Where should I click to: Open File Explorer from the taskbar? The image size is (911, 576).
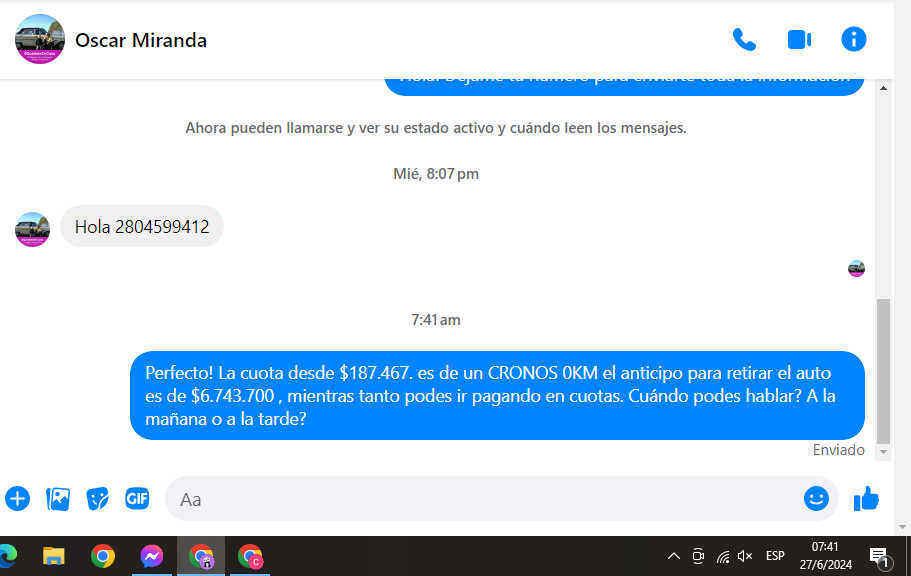[53, 556]
